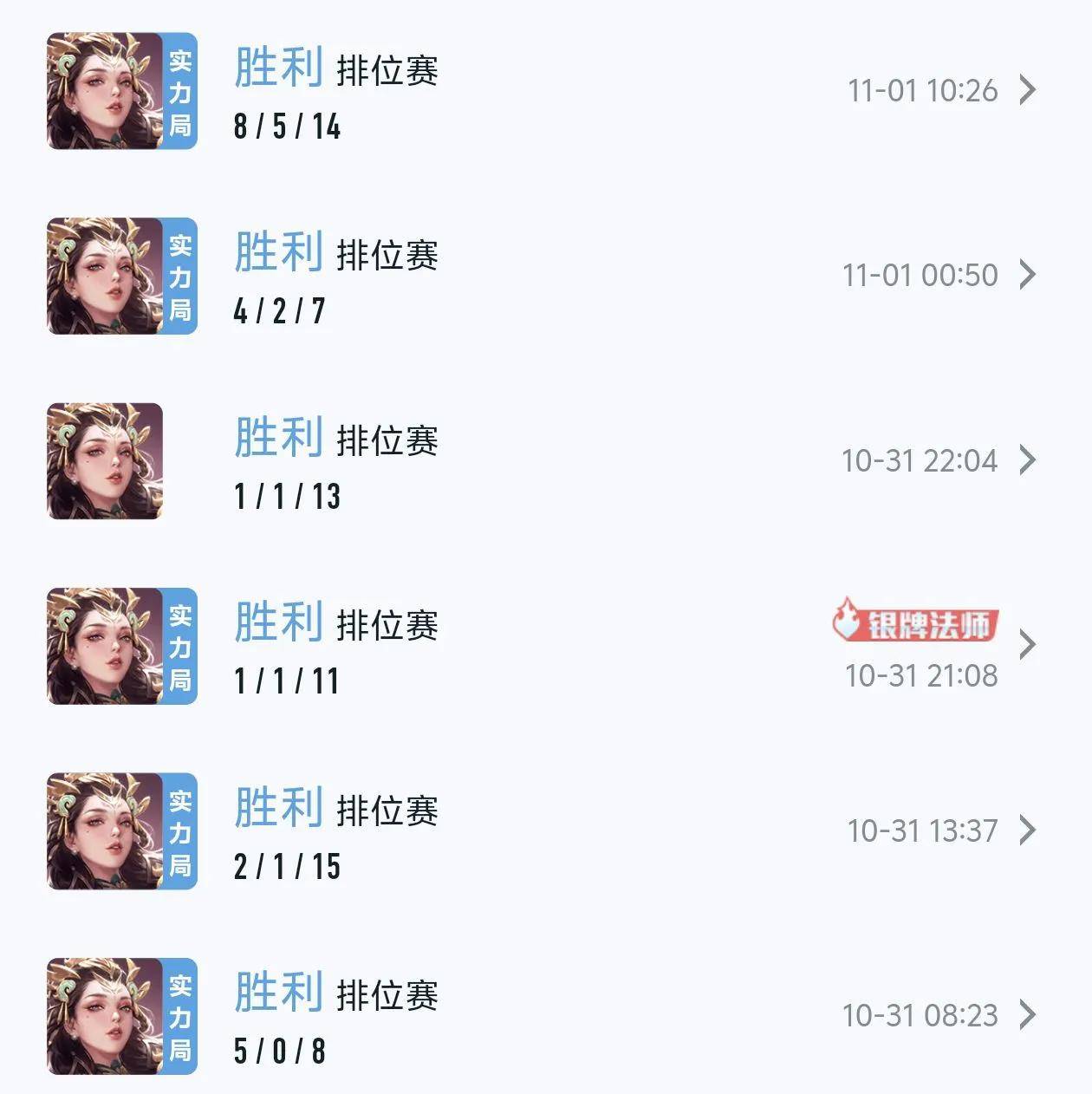Open the match from 11-01 10:26
The height and width of the screenshot is (1094, 1092).
click(x=1027, y=90)
